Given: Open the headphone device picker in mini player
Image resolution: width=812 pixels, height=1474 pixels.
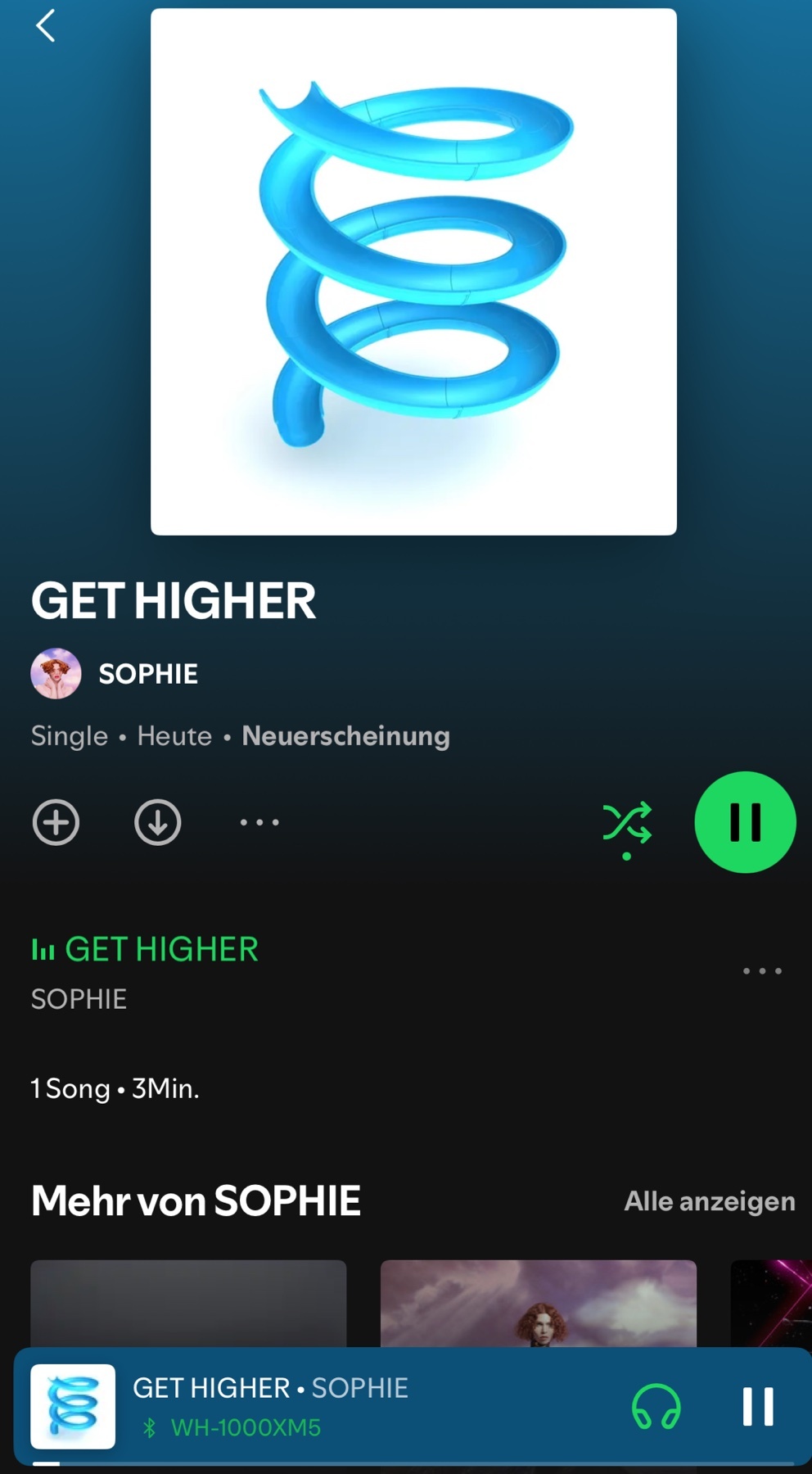Looking at the screenshot, I should coord(656,1406).
